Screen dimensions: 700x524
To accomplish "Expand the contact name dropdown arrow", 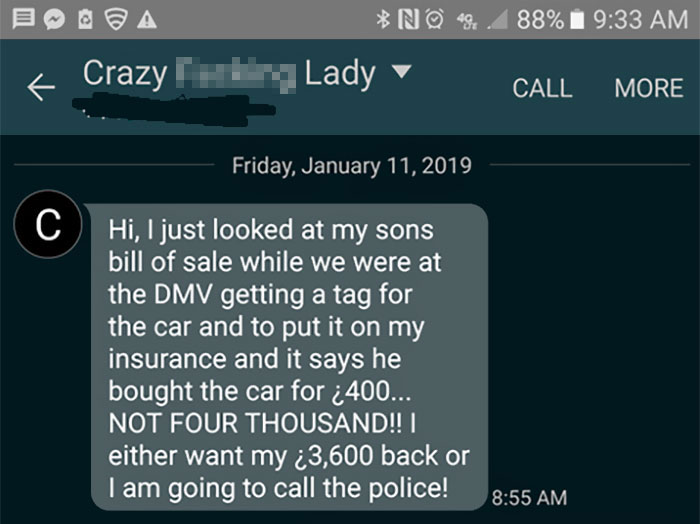I will tap(402, 73).
